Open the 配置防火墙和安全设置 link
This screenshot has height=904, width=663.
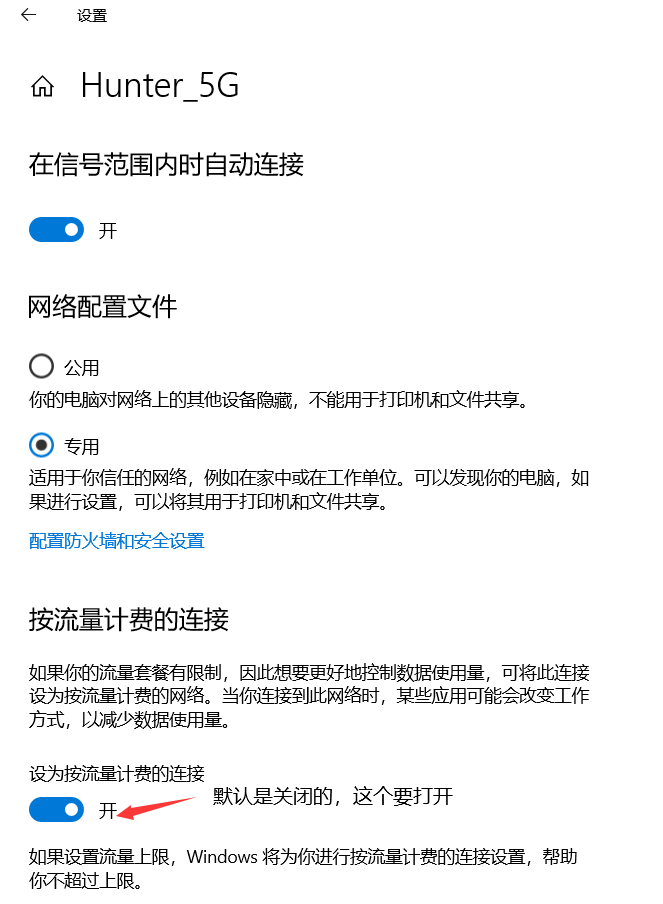pyautogui.click(x=117, y=541)
